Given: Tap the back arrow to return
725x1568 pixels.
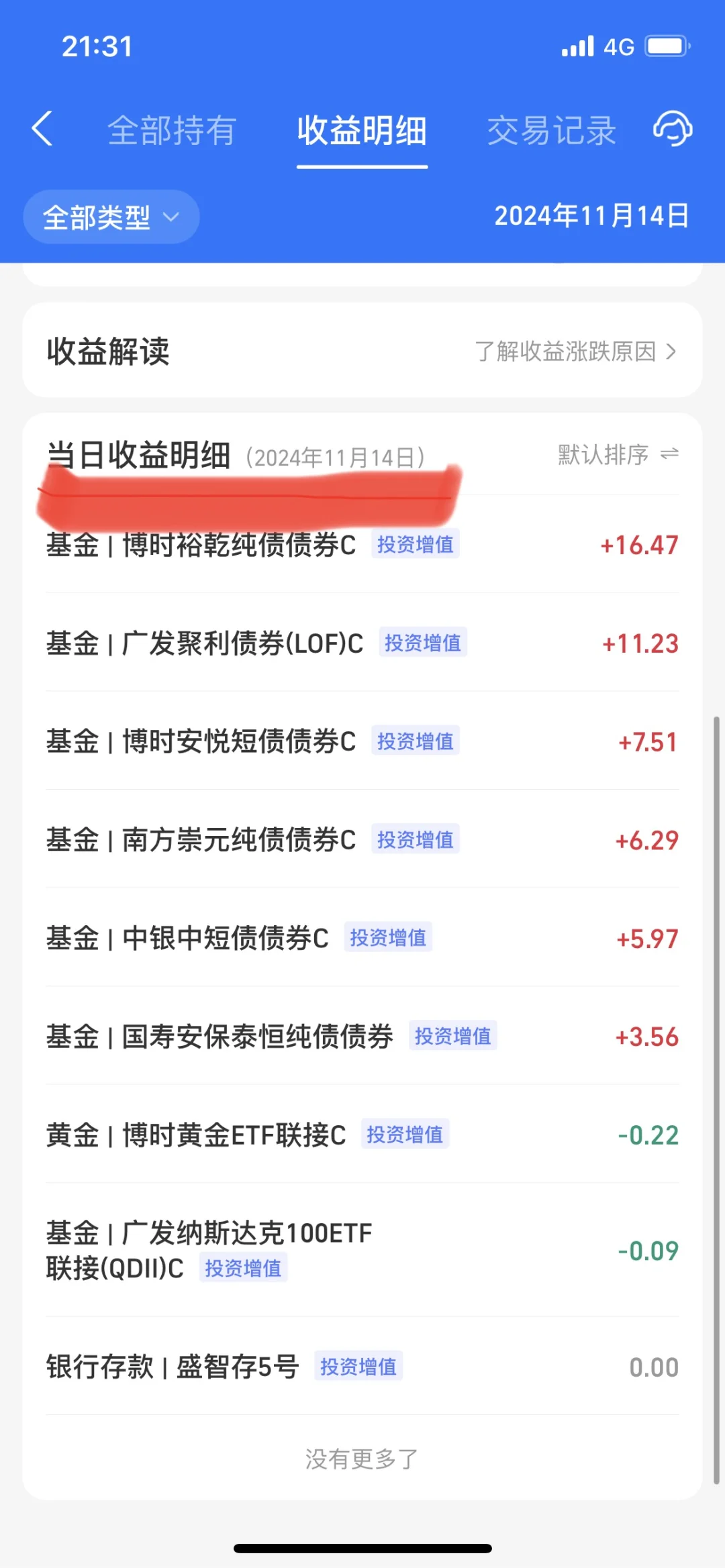Looking at the screenshot, I should (42, 129).
